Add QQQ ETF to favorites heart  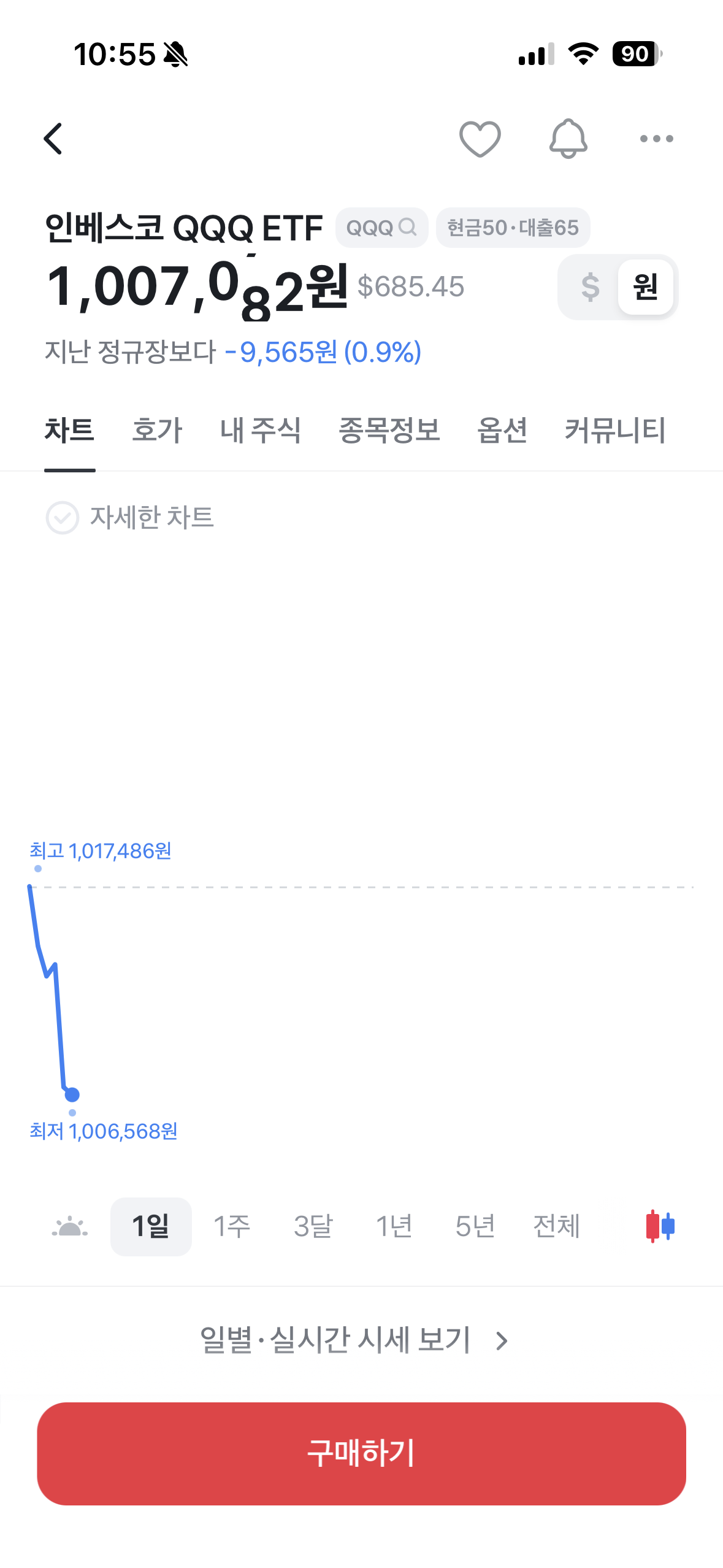[x=480, y=139]
